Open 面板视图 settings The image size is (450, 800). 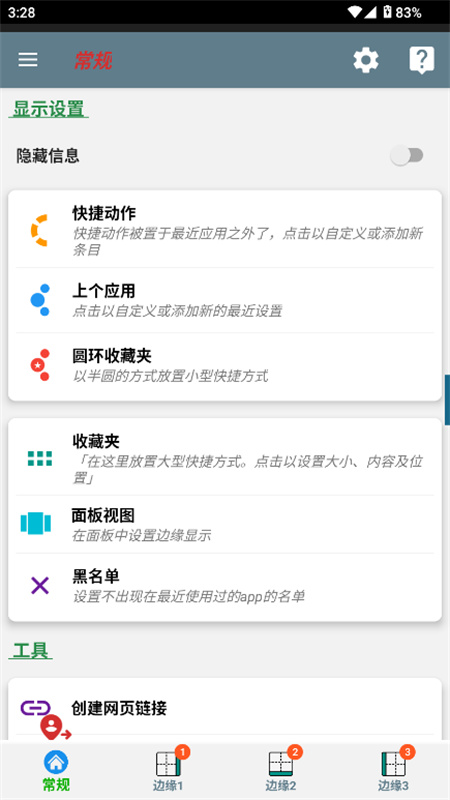(x=225, y=524)
